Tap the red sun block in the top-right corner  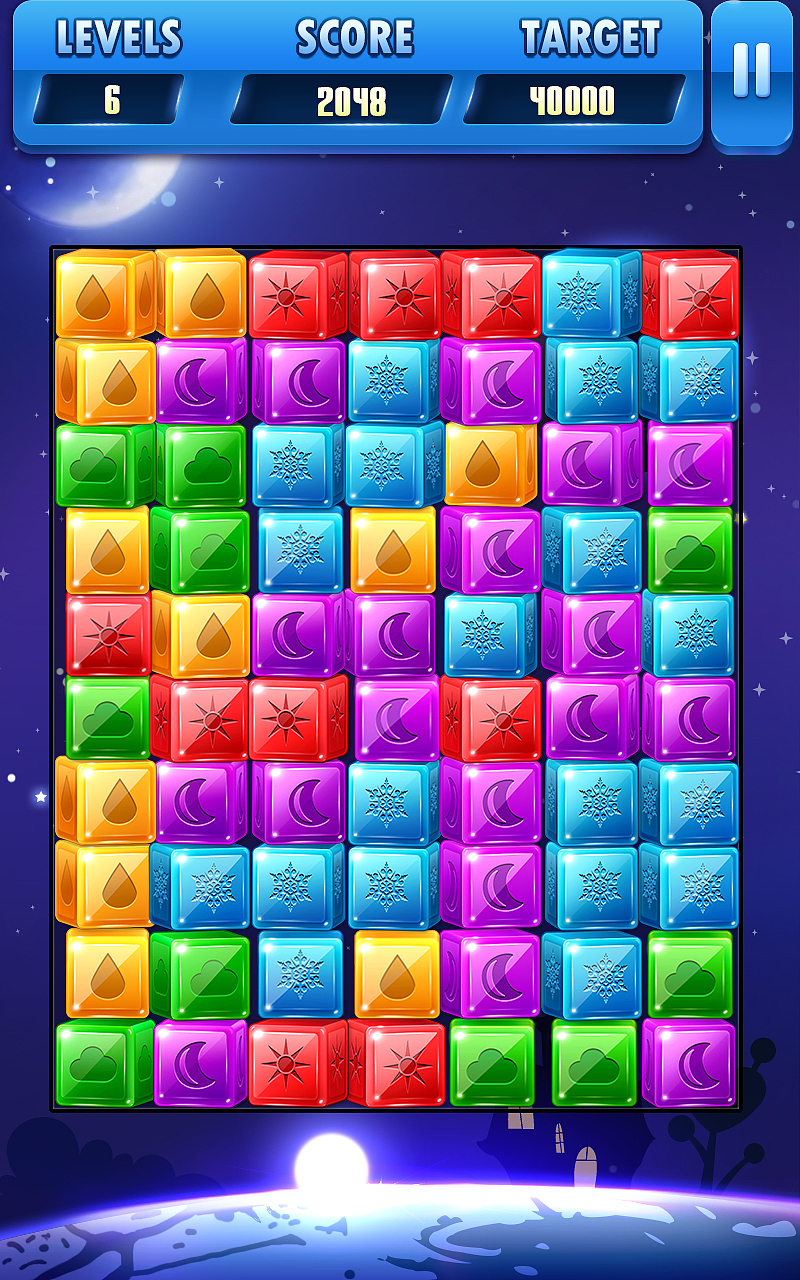[690, 295]
